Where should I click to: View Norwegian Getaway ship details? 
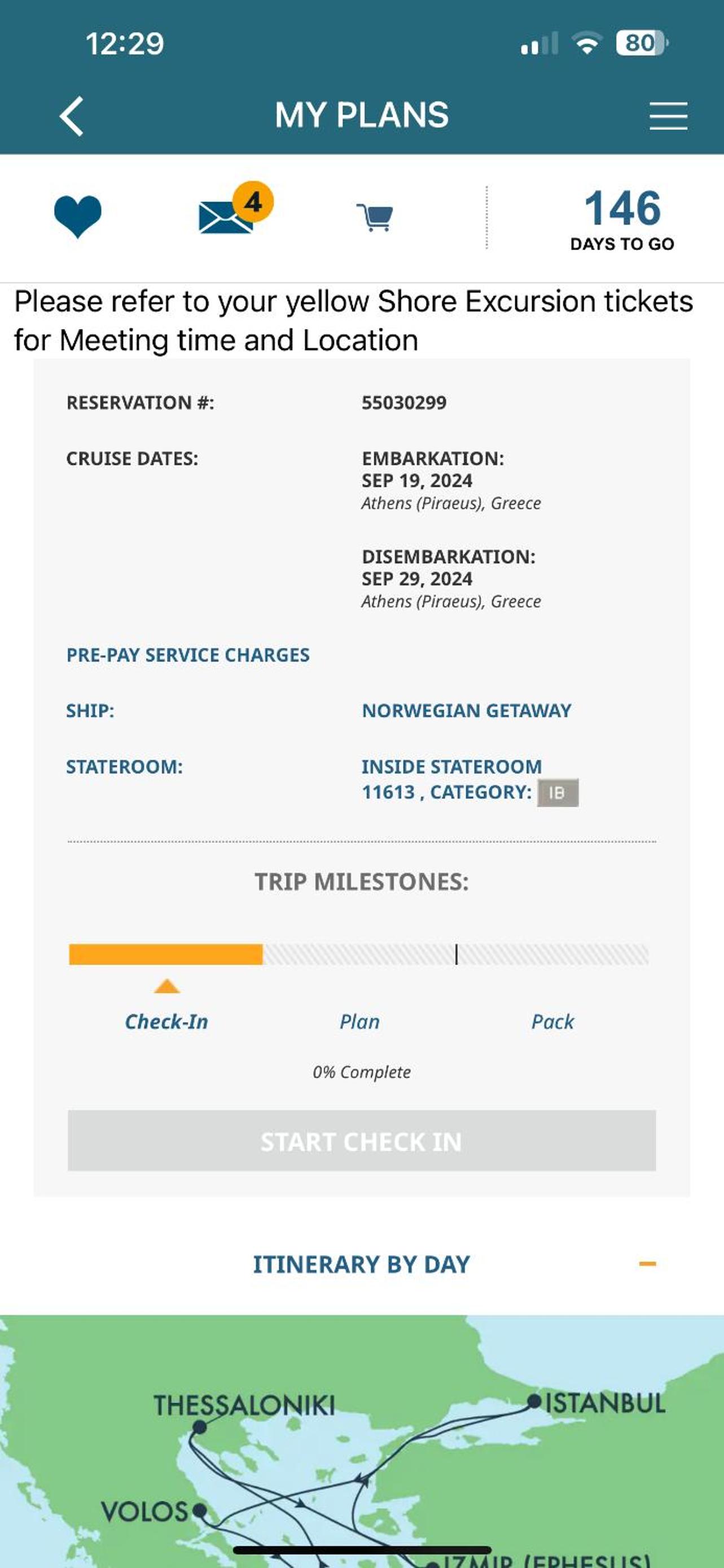(466, 711)
